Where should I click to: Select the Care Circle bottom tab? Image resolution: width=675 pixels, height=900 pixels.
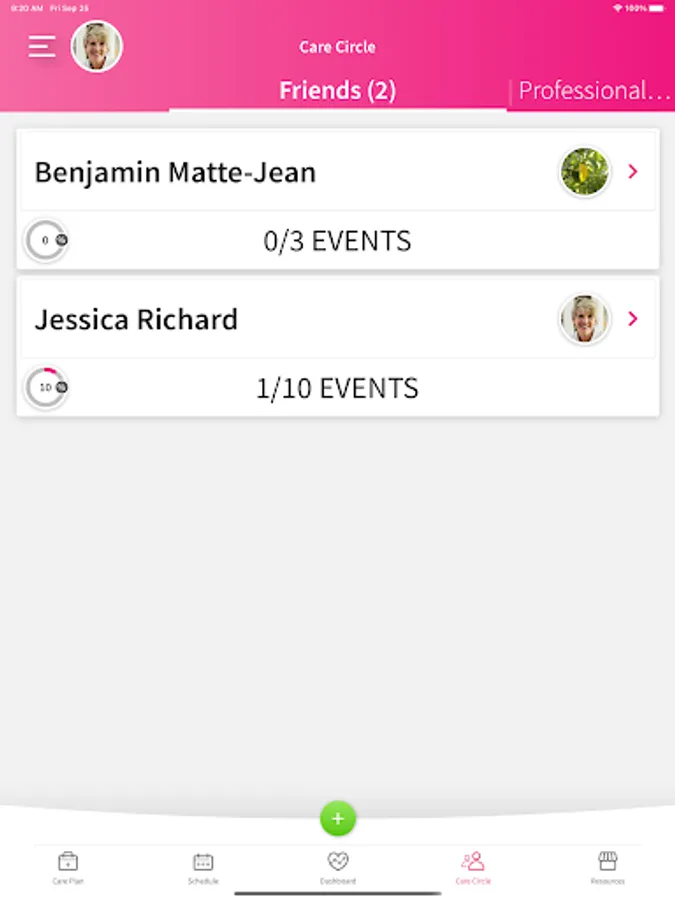click(473, 866)
